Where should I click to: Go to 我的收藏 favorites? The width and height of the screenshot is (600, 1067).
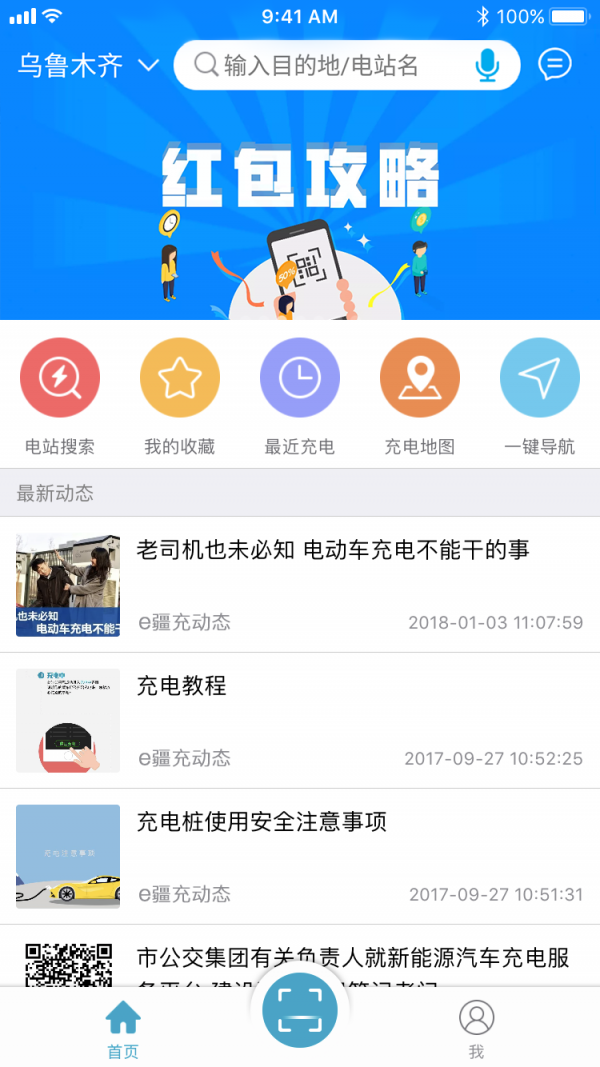click(180, 378)
